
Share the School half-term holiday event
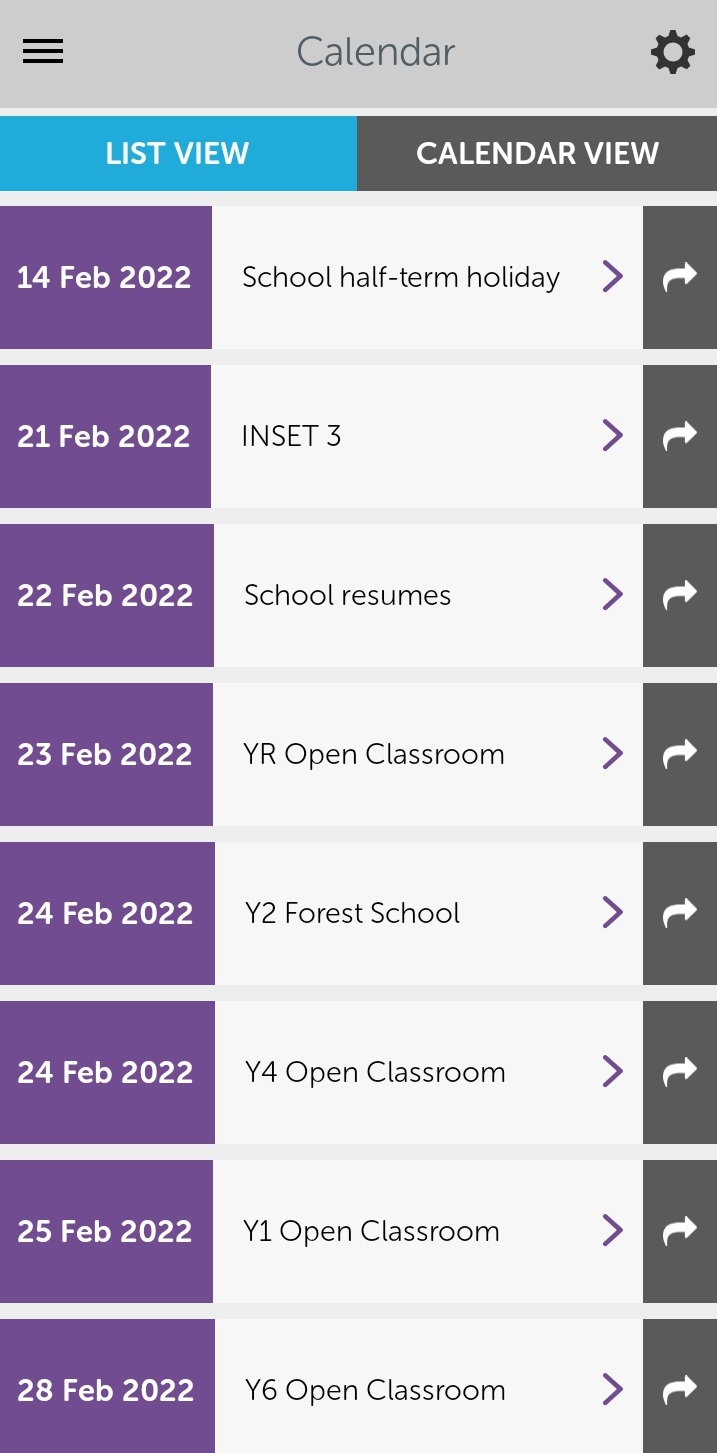680,277
